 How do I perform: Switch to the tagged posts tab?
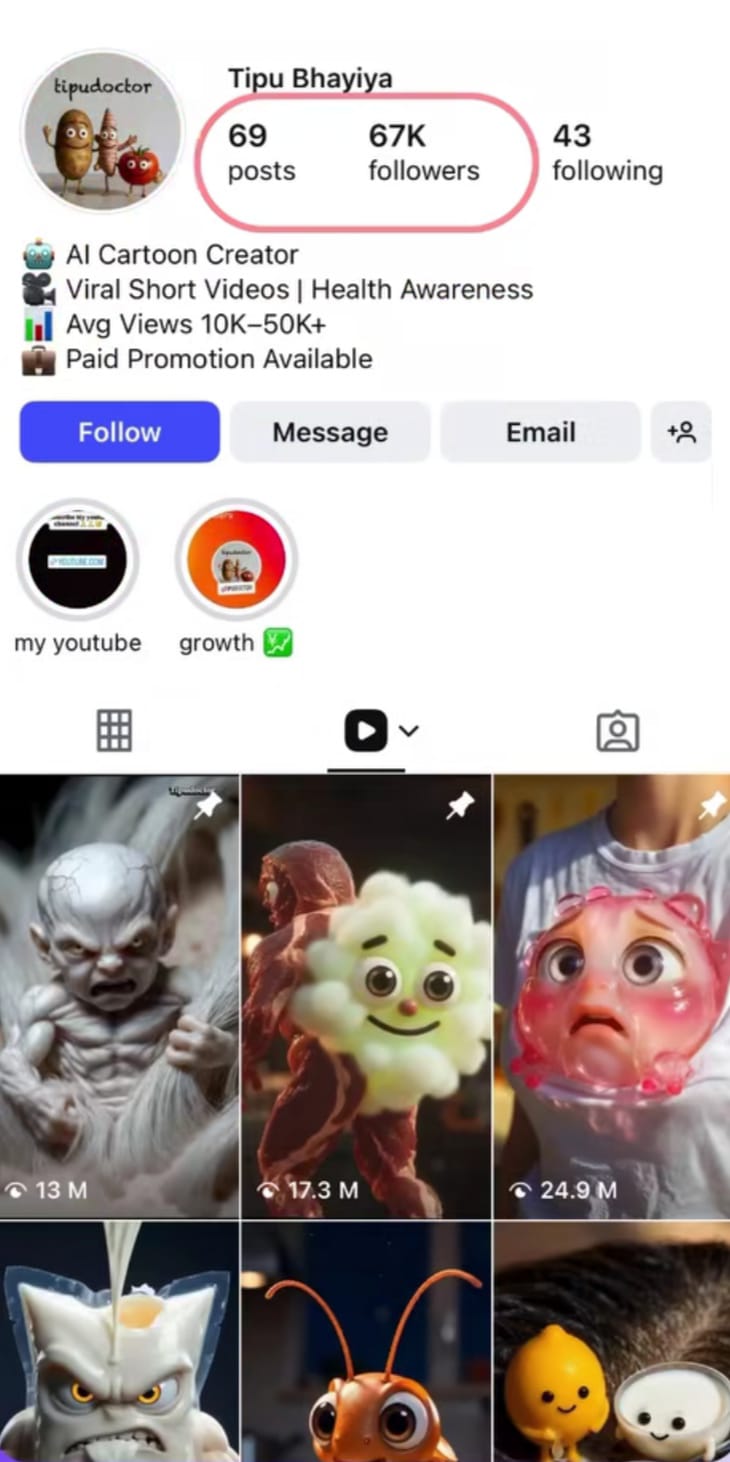click(617, 731)
